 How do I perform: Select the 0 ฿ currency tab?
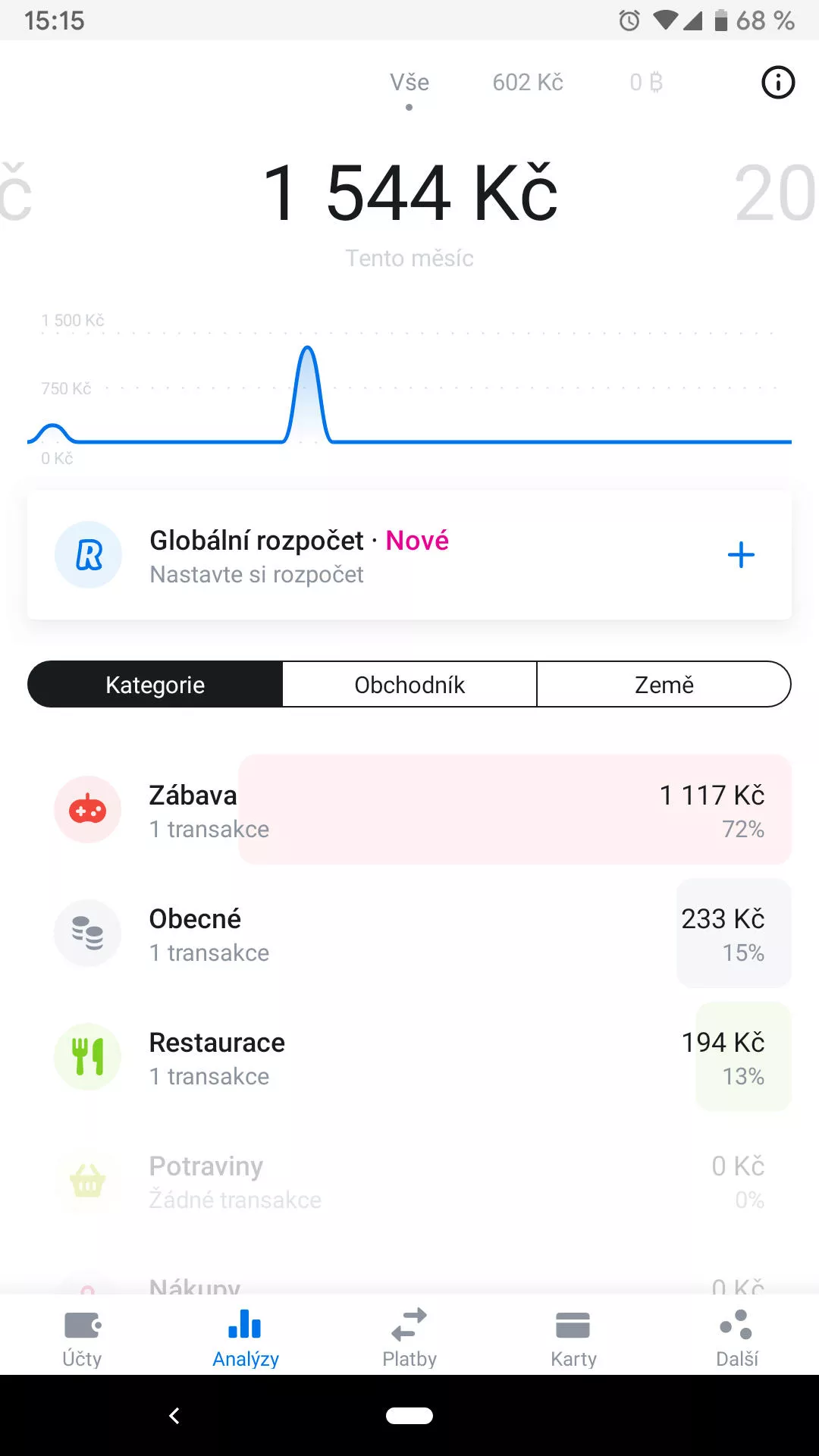646,82
